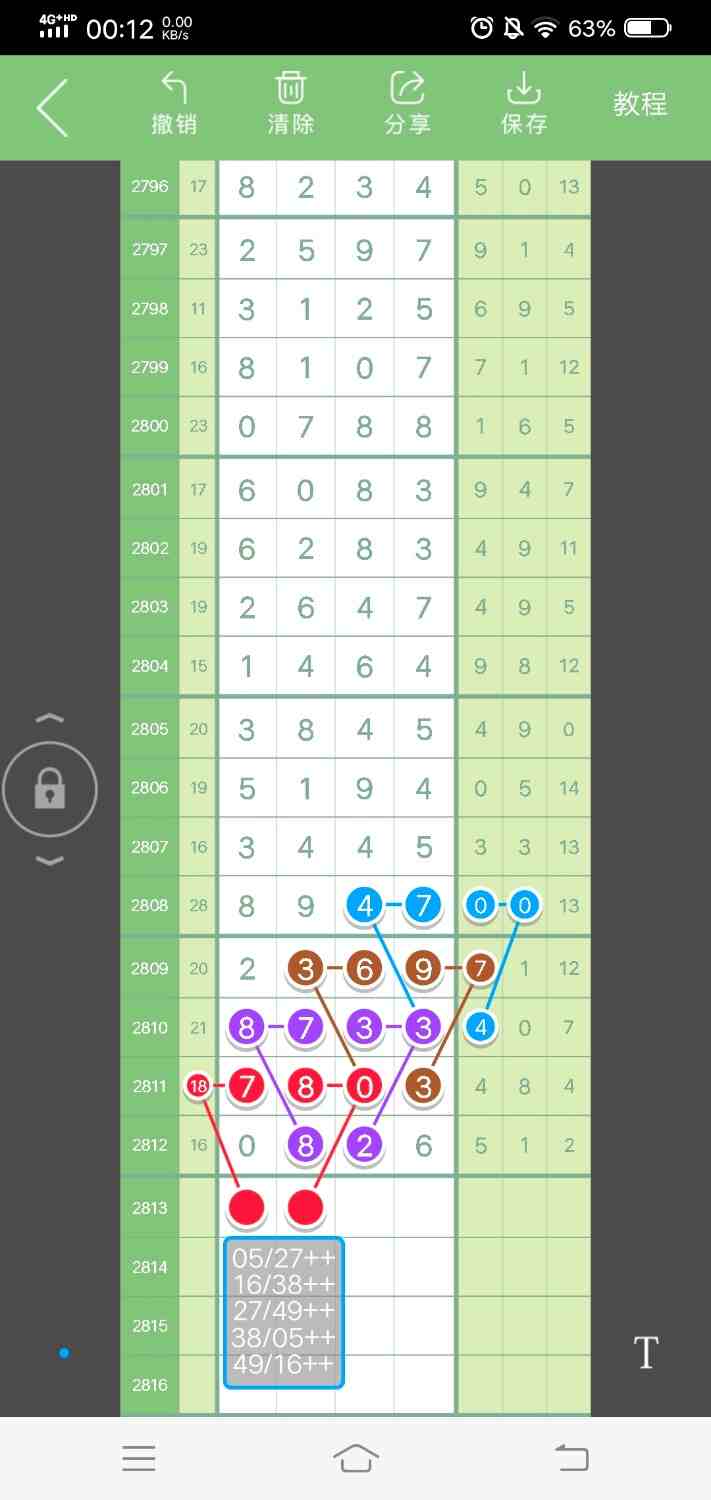
Task: Tap the up chevron above the lock
Action: coord(50,719)
